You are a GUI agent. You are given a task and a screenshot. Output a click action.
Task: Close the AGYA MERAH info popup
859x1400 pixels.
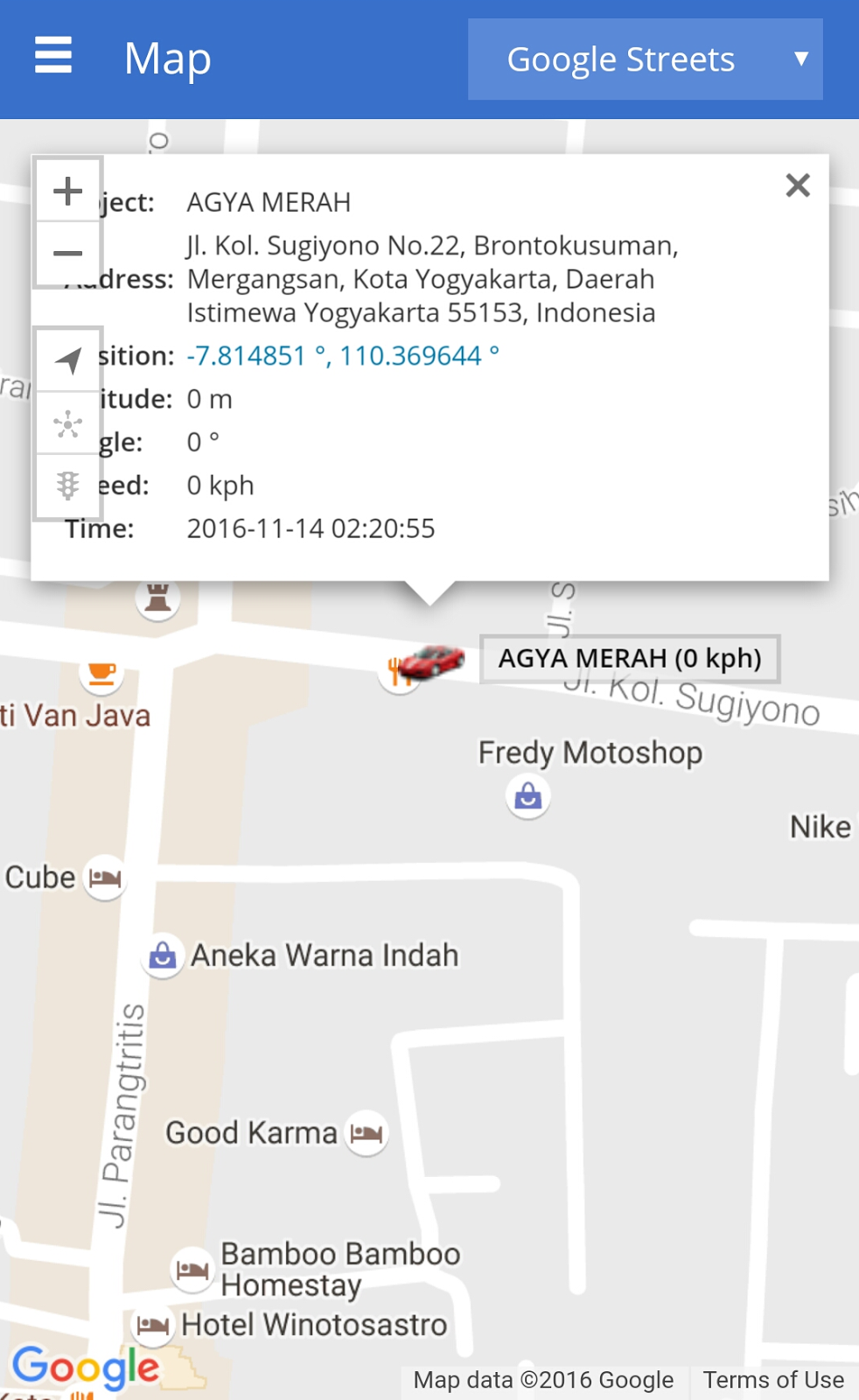tap(797, 185)
